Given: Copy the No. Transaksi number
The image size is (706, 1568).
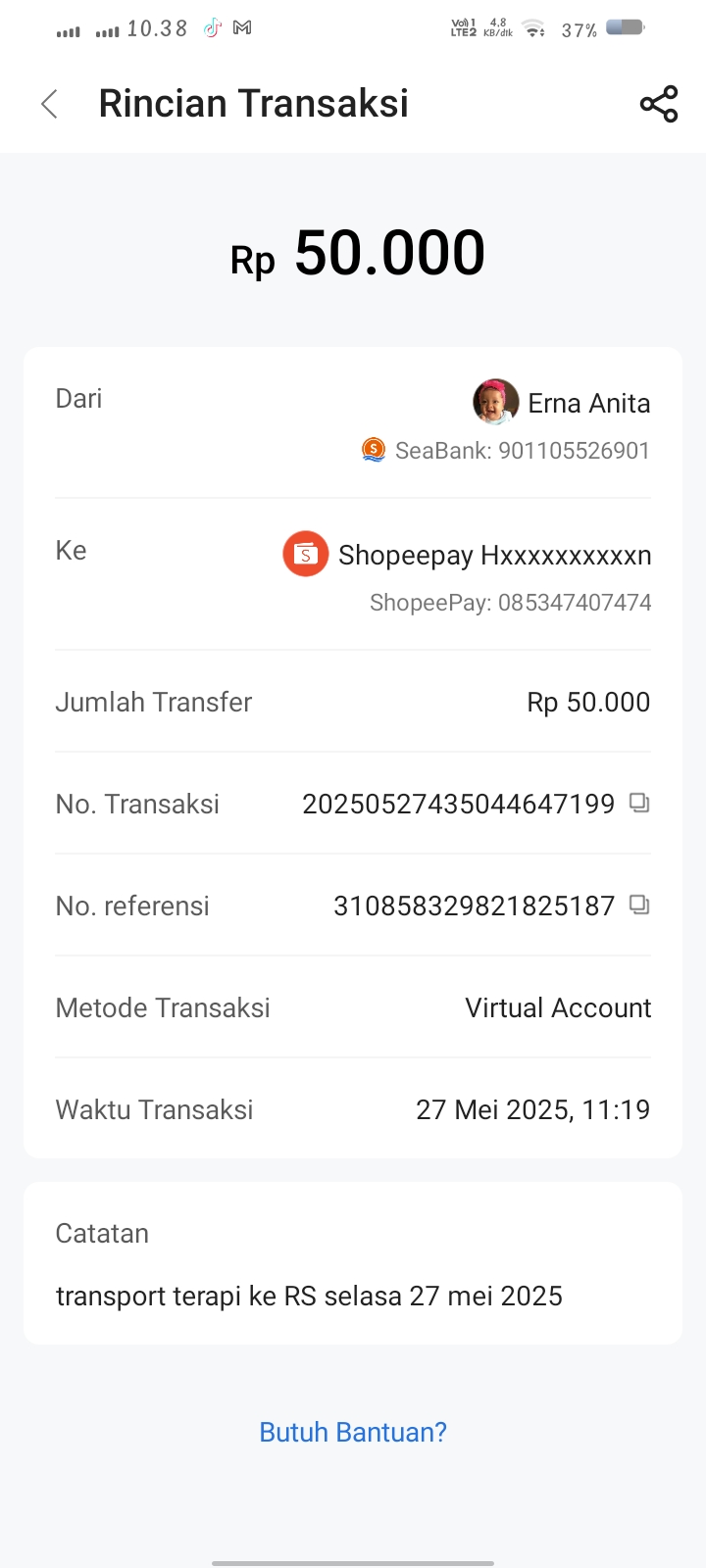Looking at the screenshot, I should pos(639,804).
